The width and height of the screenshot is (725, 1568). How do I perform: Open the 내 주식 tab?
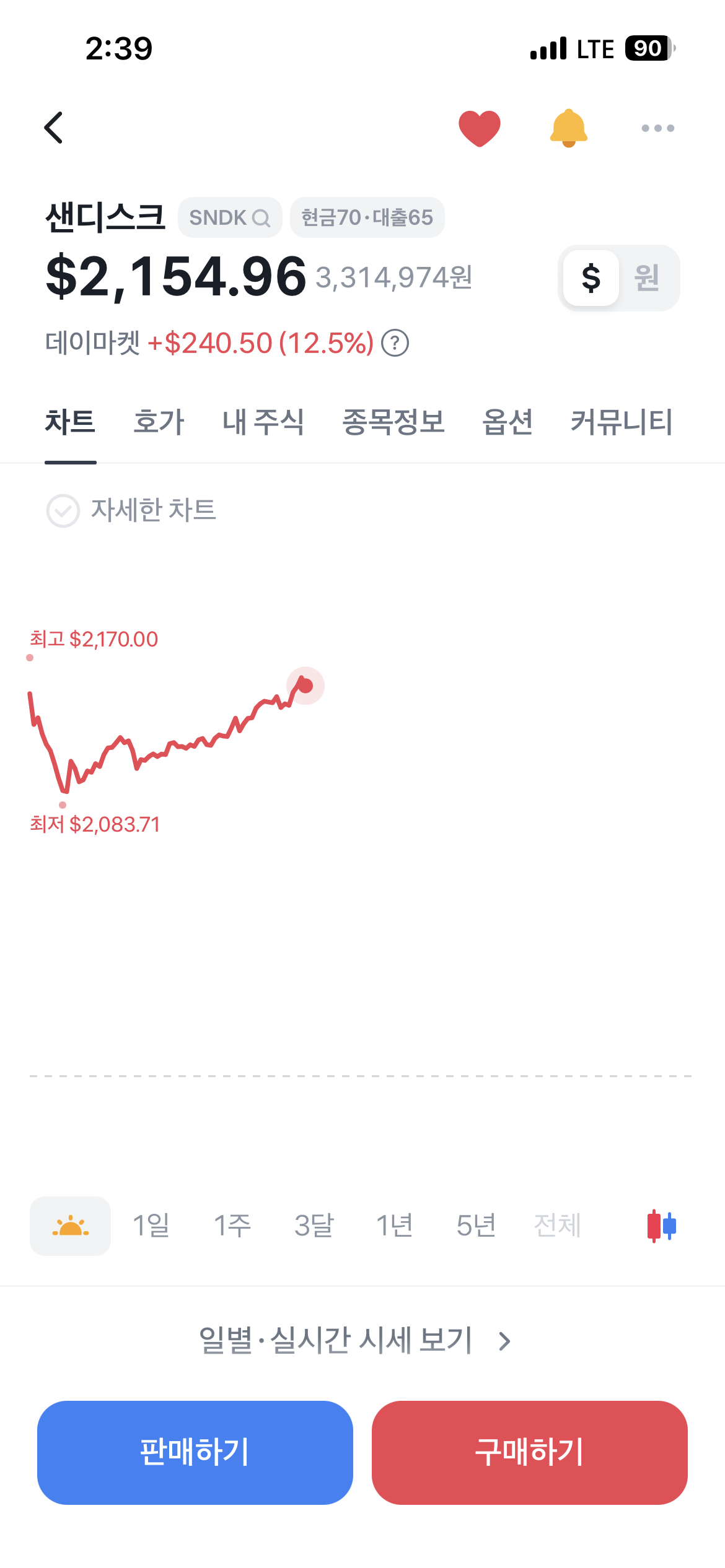coord(263,422)
